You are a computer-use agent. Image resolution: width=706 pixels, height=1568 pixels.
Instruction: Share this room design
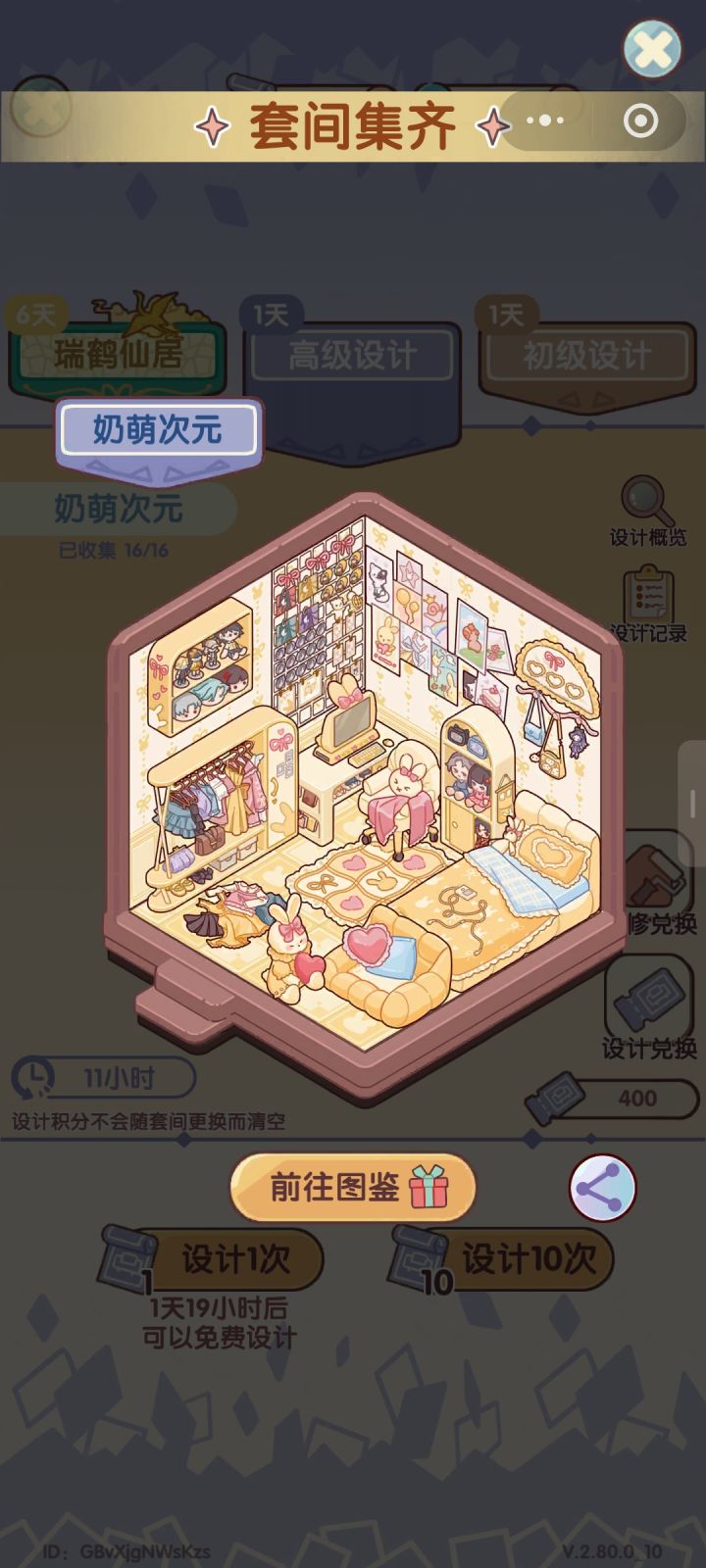coord(602,1188)
